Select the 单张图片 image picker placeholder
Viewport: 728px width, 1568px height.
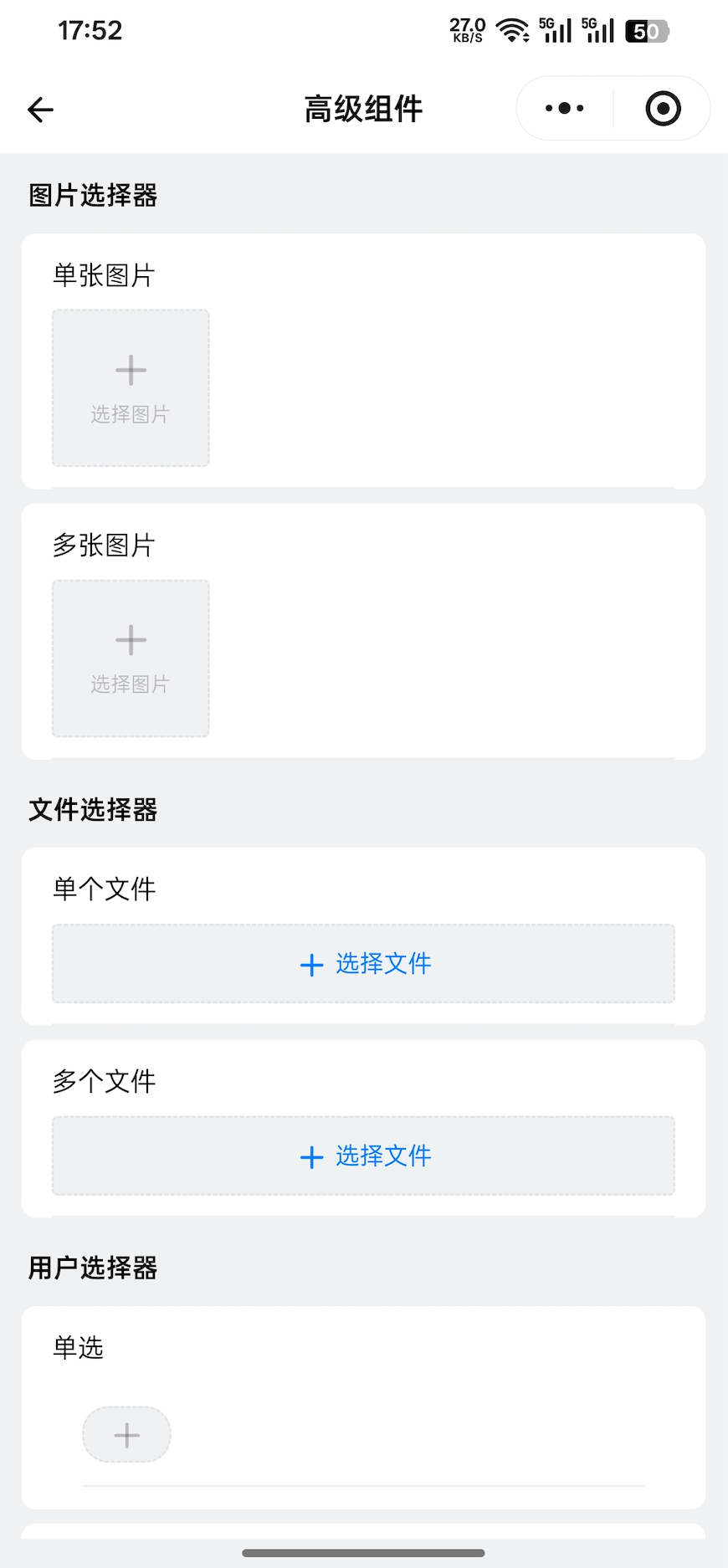pos(130,387)
